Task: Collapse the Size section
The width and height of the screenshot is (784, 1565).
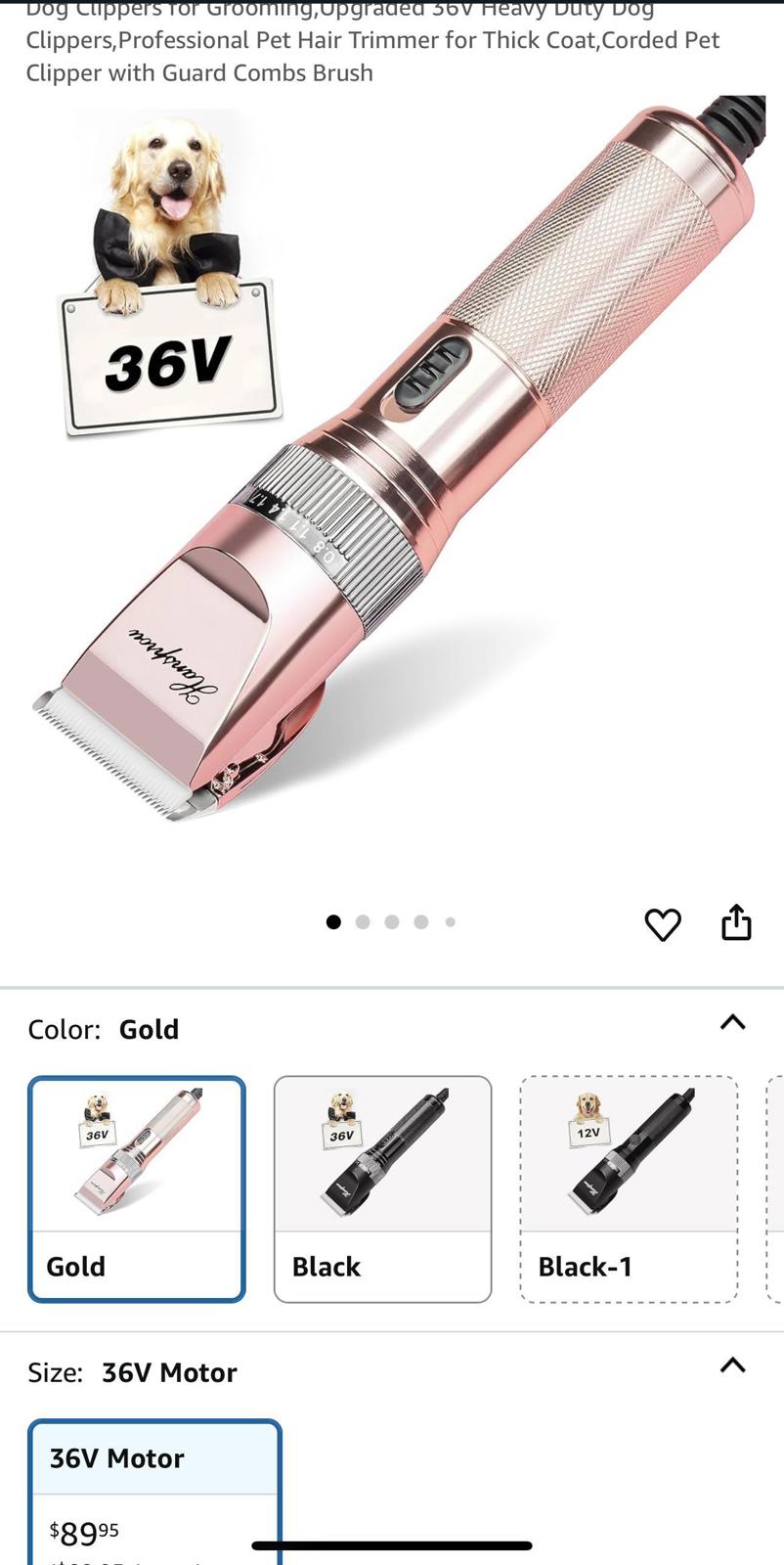Action: pos(732,1366)
